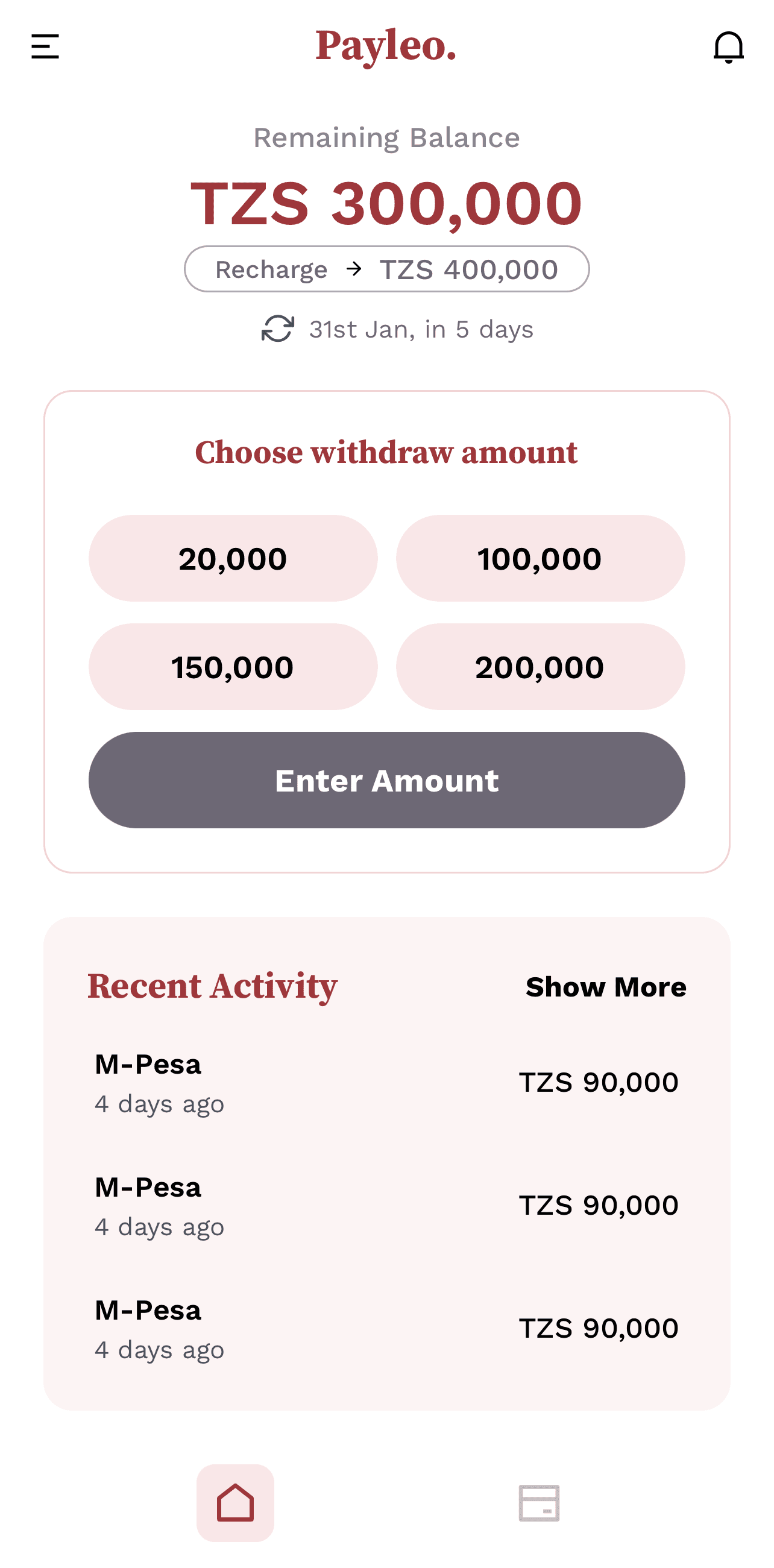Screen dimensions: 774x1568
Task: Pick the 150,000 withdraw amount
Action: tap(233, 667)
